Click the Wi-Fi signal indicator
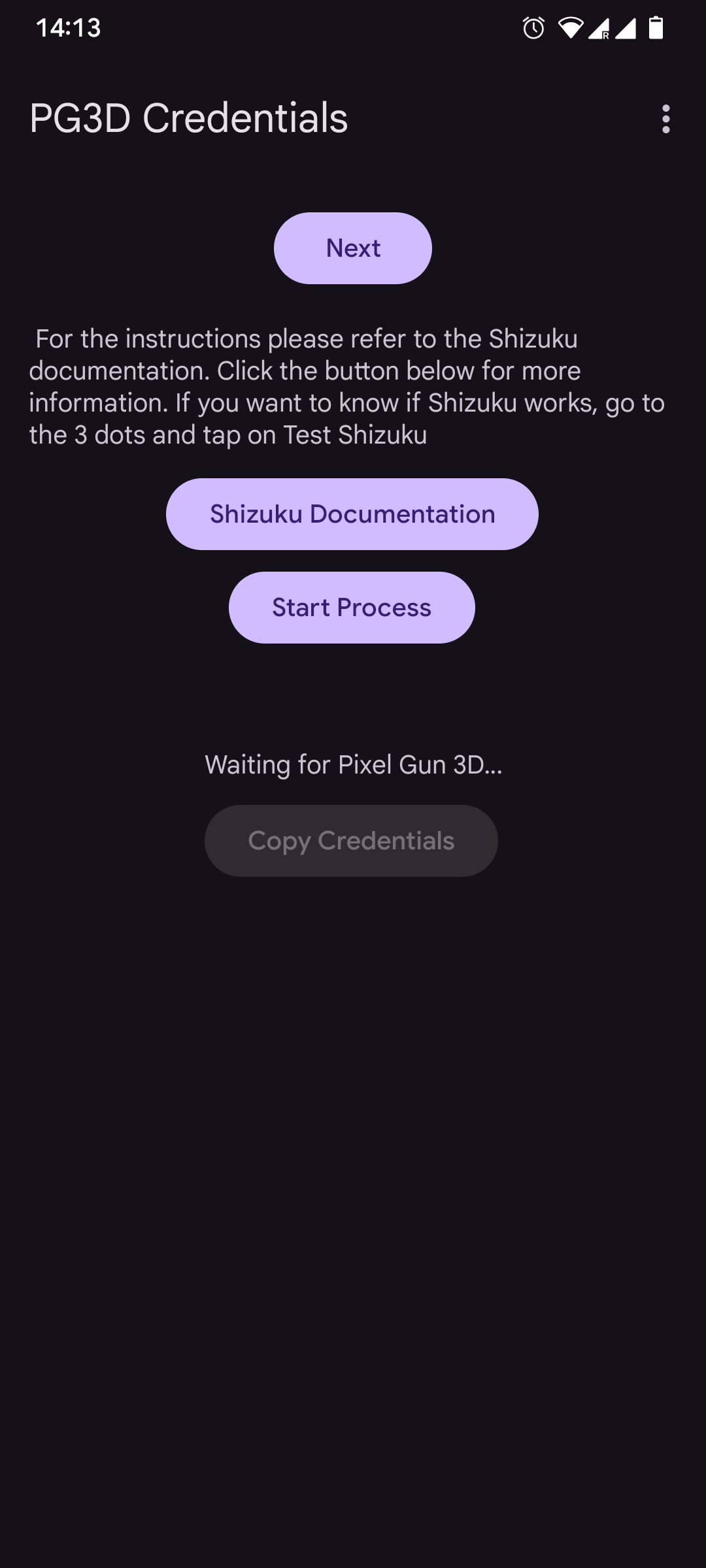 pyautogui.click(x=570, y=27)
